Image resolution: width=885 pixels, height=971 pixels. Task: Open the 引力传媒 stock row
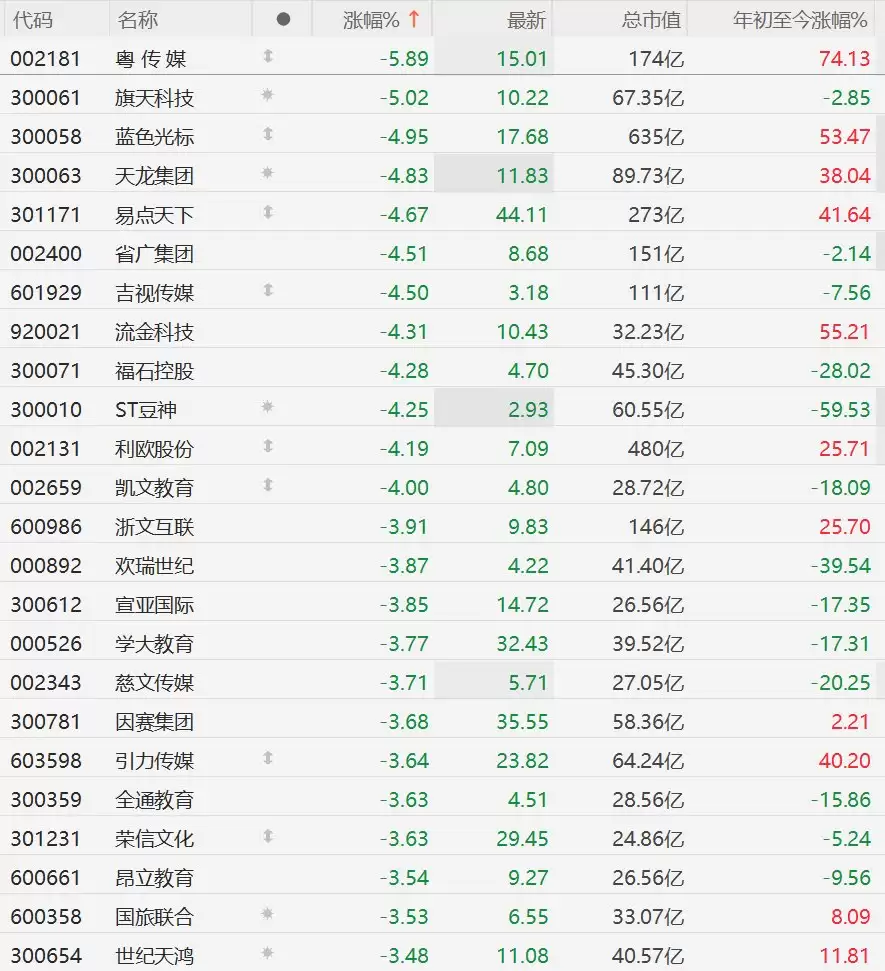click(442, 760)
